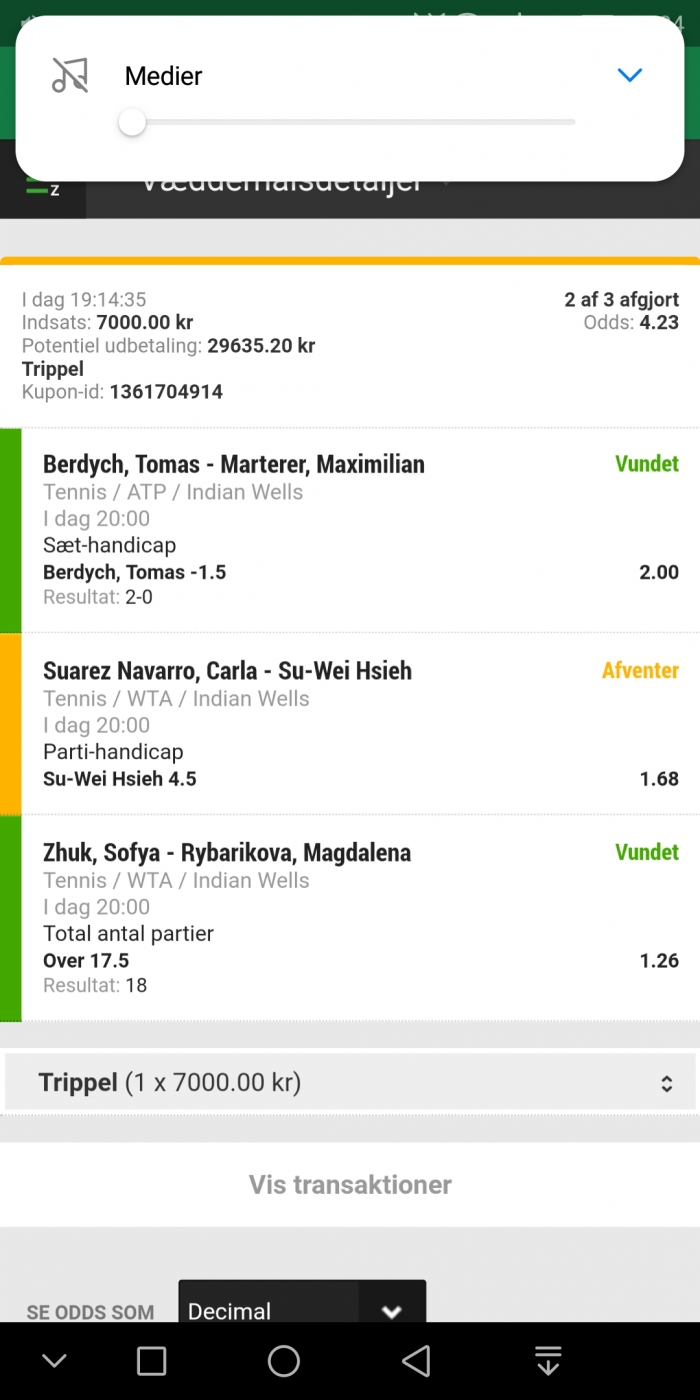Open the recent apps view
The width and height of the screenshot is (700, 1400).
[152, 1361]
